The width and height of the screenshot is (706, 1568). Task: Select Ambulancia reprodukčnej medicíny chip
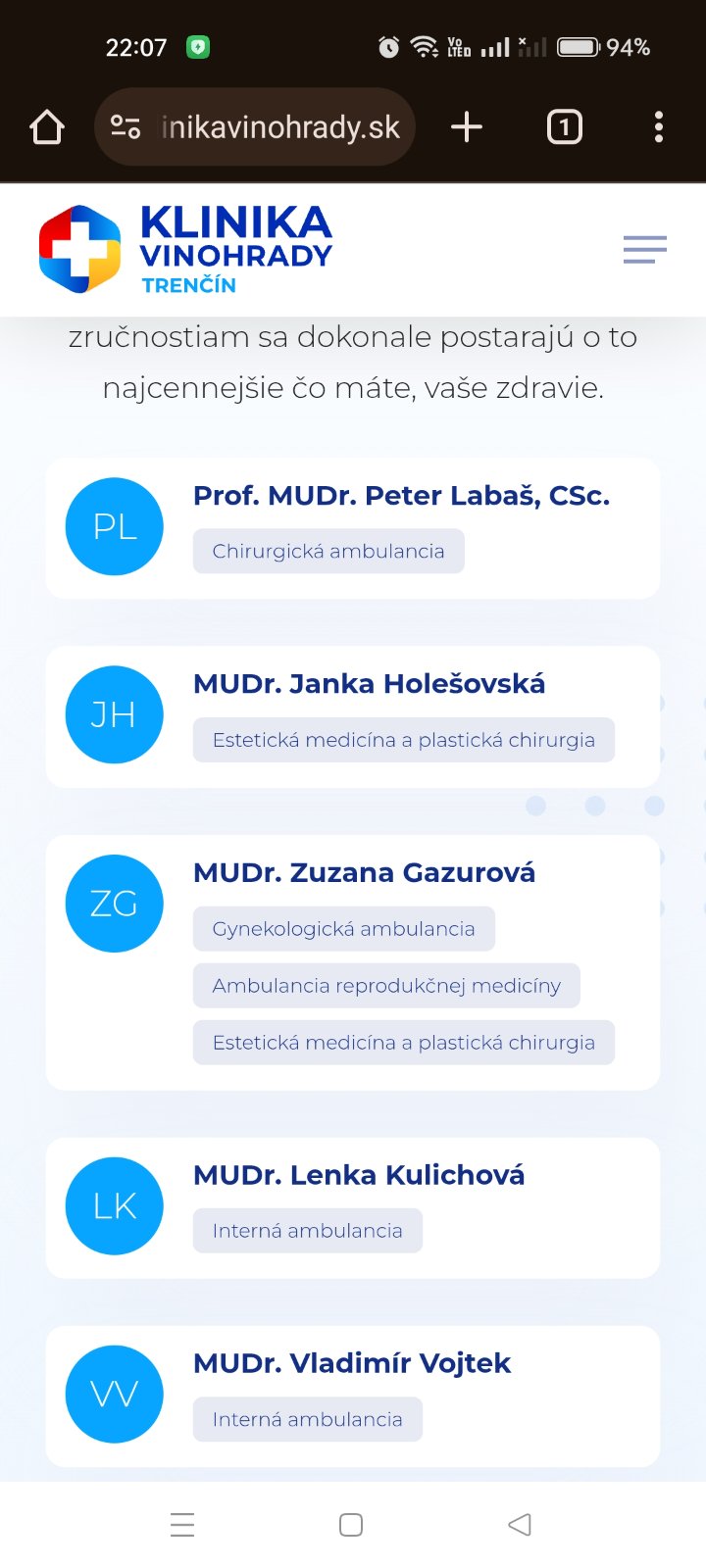pyautogui.click(x=386, y=986)
